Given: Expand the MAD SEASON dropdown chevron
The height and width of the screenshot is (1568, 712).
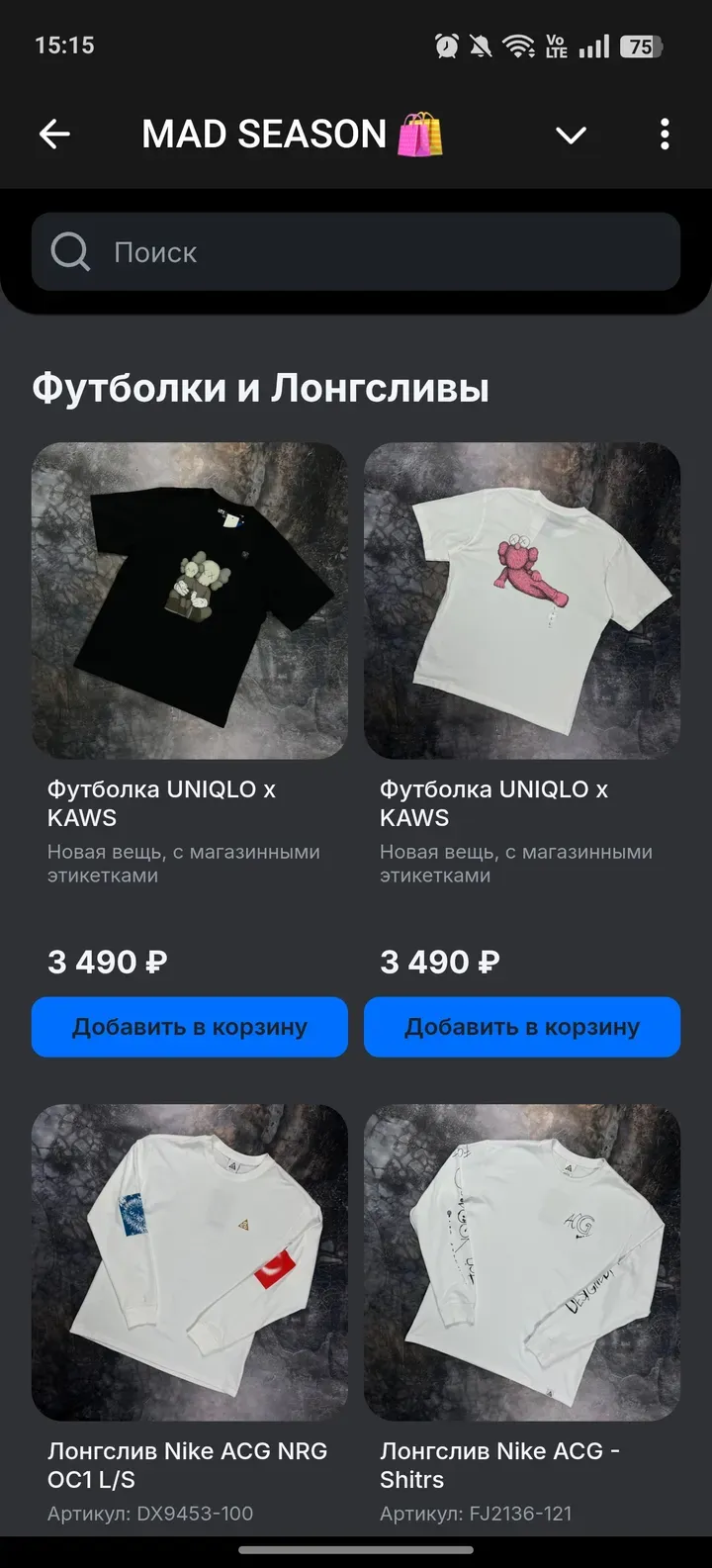Looking at the screenshot, I should click(x=571, y=135).
